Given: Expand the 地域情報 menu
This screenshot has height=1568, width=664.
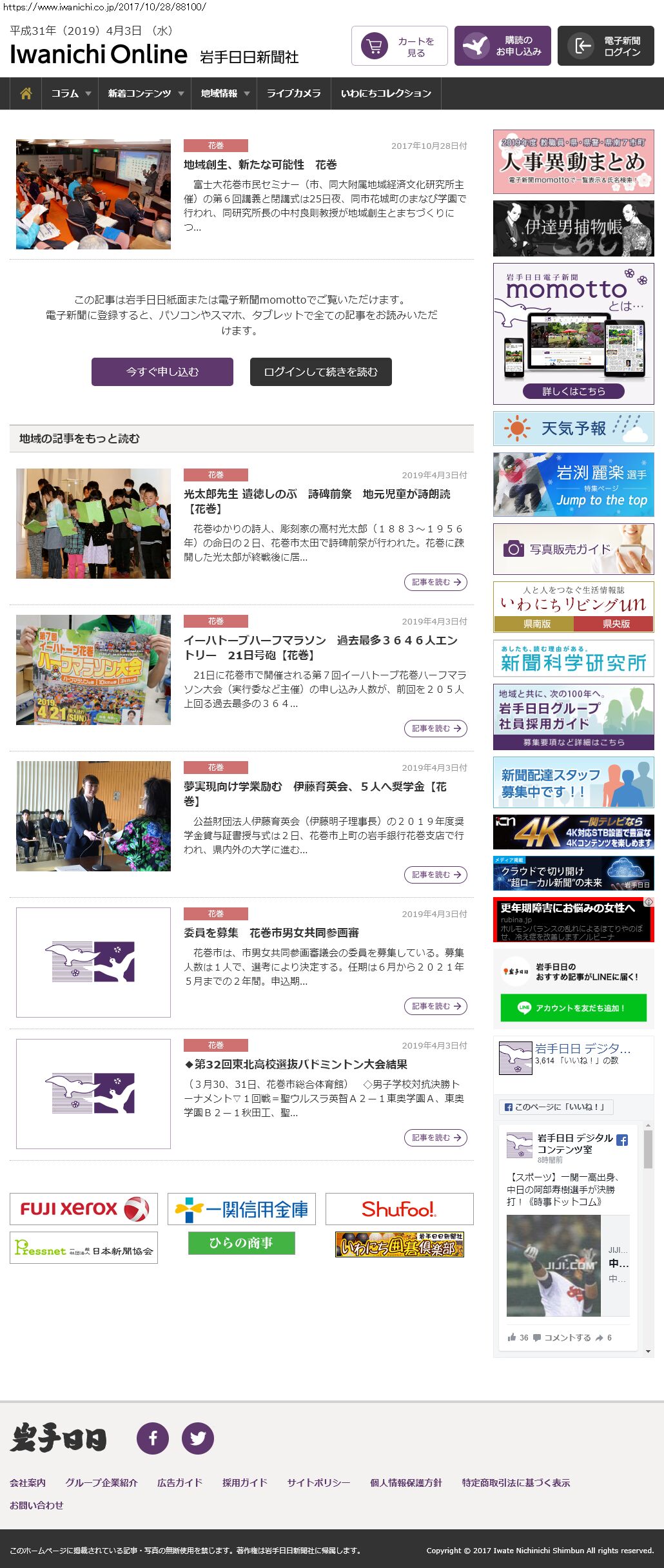Looking at the screenshot, I should click(224, 93).
